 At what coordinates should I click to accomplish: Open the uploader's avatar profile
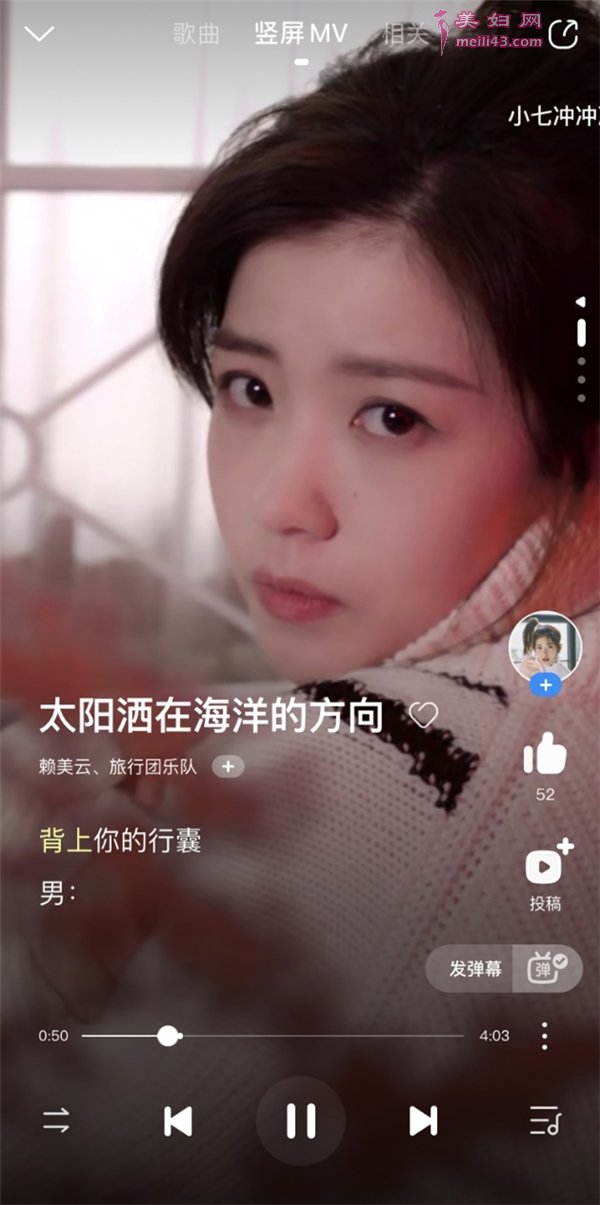pos(545,645)
